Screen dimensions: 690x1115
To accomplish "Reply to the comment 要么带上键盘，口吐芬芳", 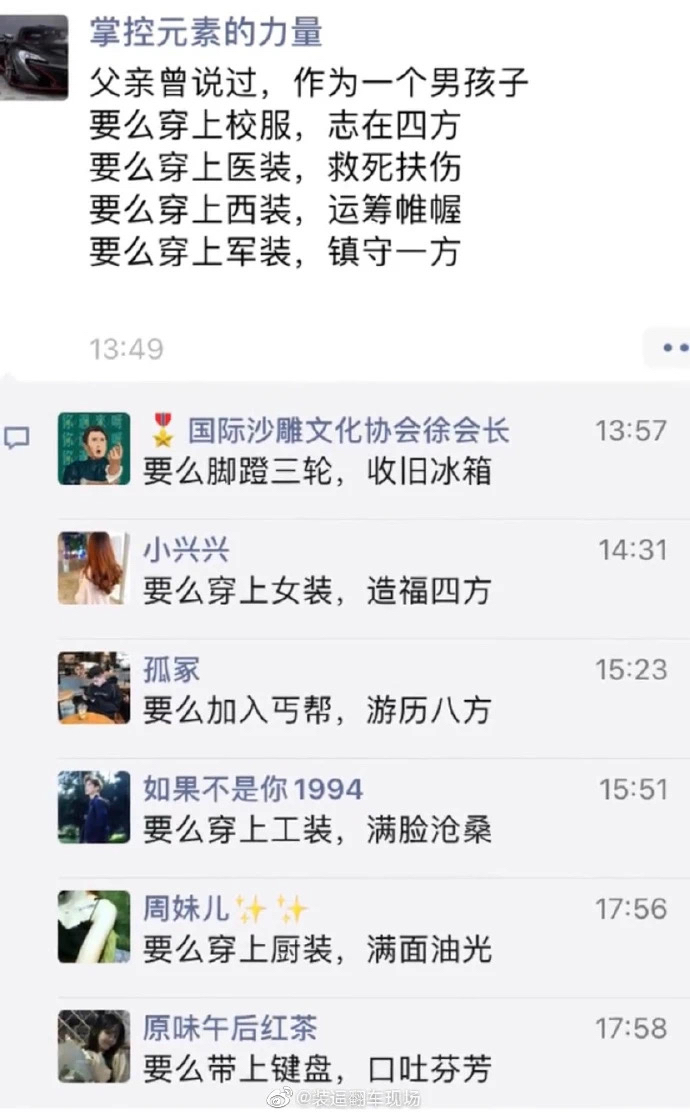I will coord(317,1069).
